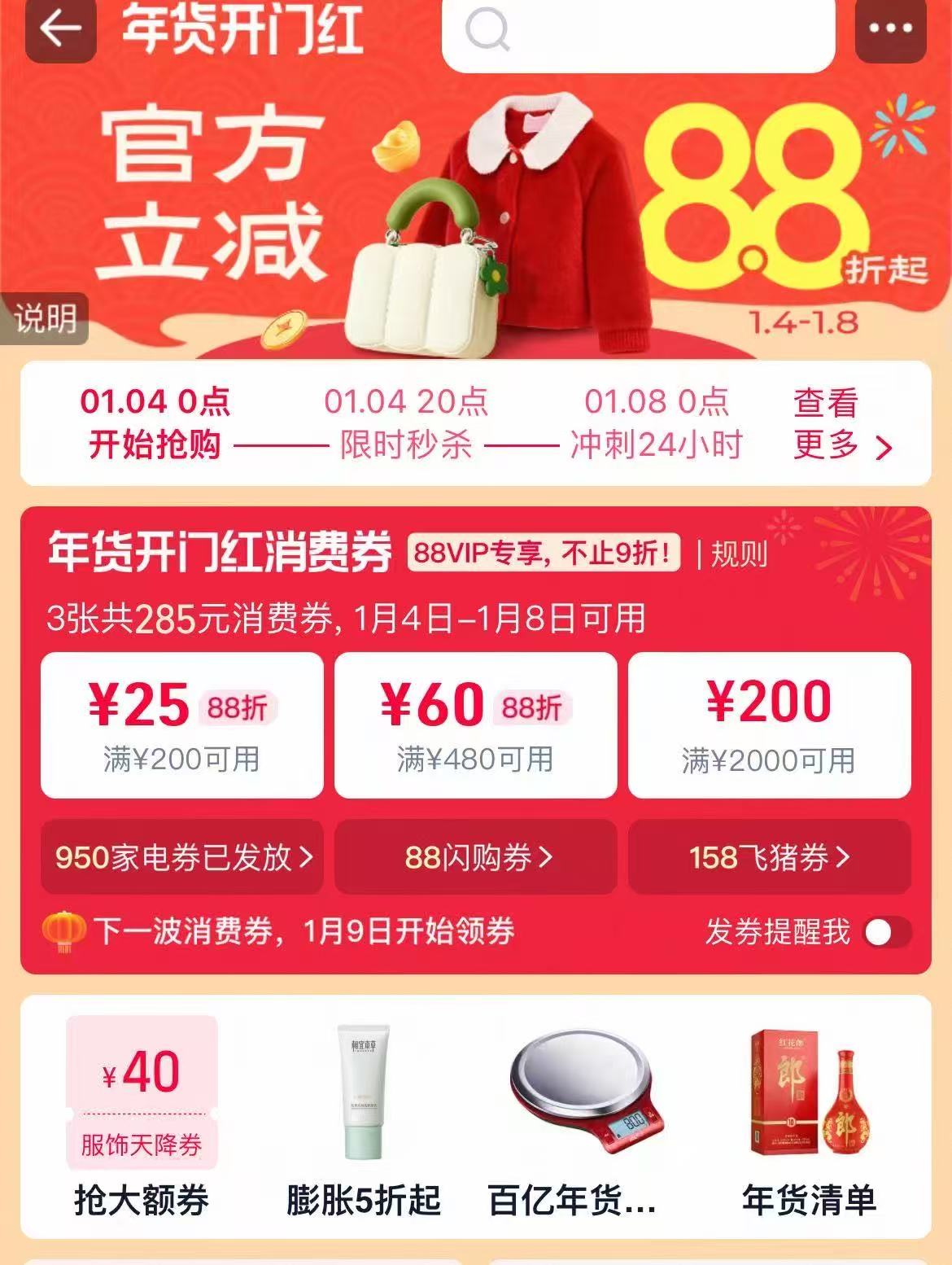Expand the 158飞猪券 section

coord(770,857)
